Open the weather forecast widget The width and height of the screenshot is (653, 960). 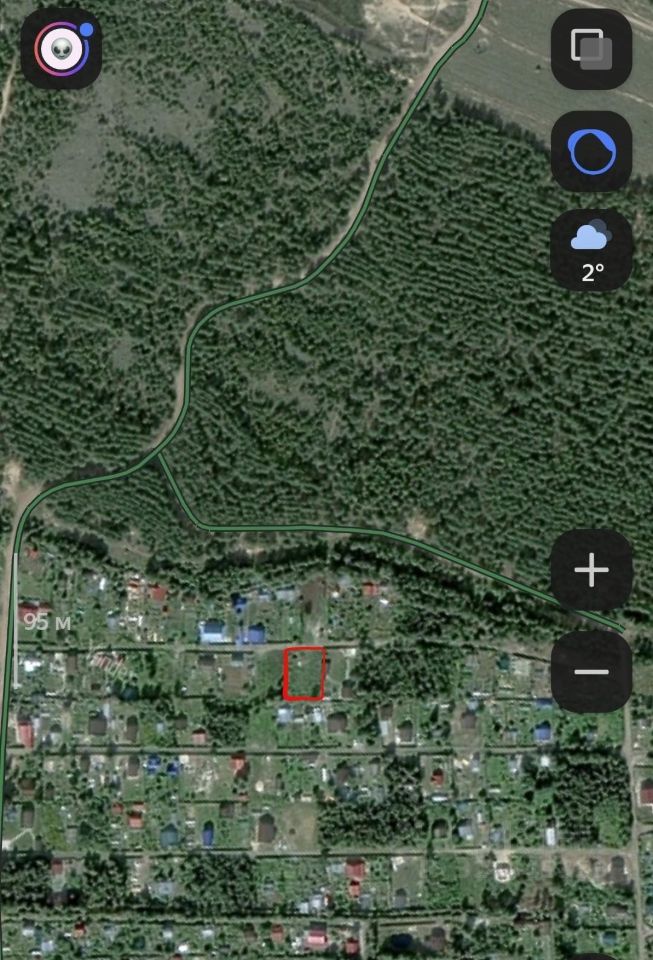click(591, 250)
